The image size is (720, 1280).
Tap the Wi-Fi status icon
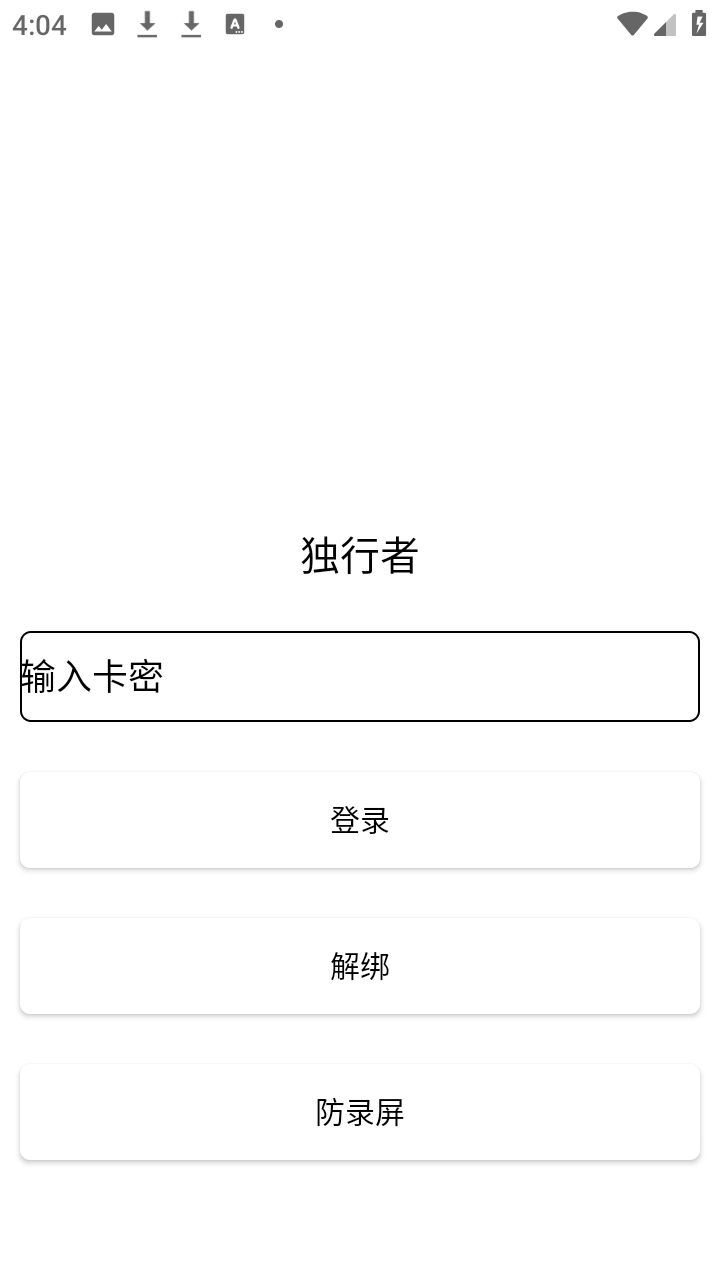[x=631, y=23]
